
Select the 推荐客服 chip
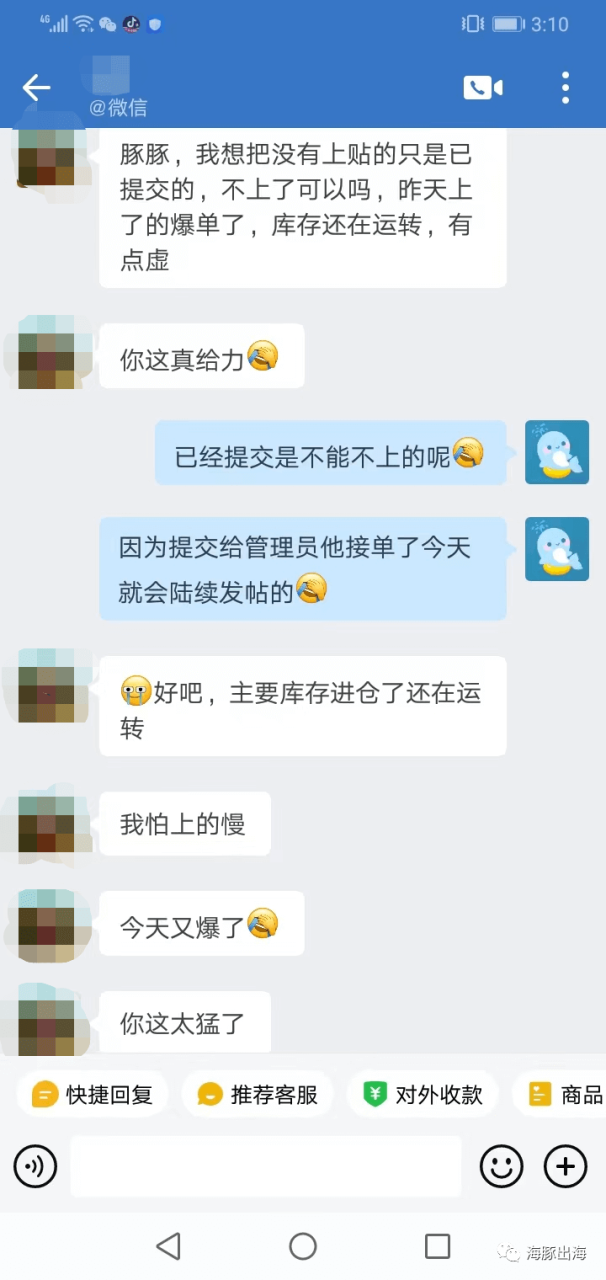coord(258,1094)
